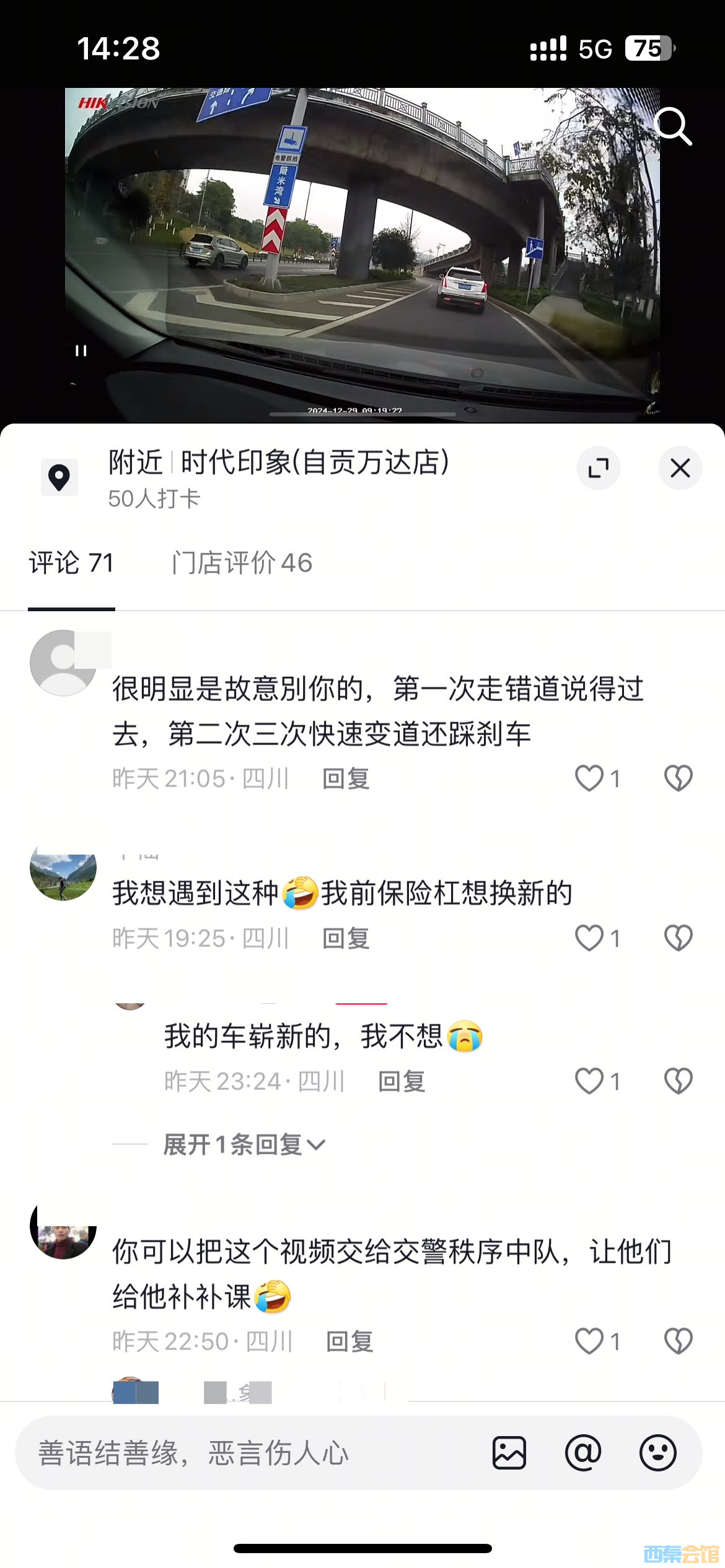Dislike the comment posted 昨天 21:05
Image resolution: width=725 pixels, height=1568 pixels.
point(678,778)
